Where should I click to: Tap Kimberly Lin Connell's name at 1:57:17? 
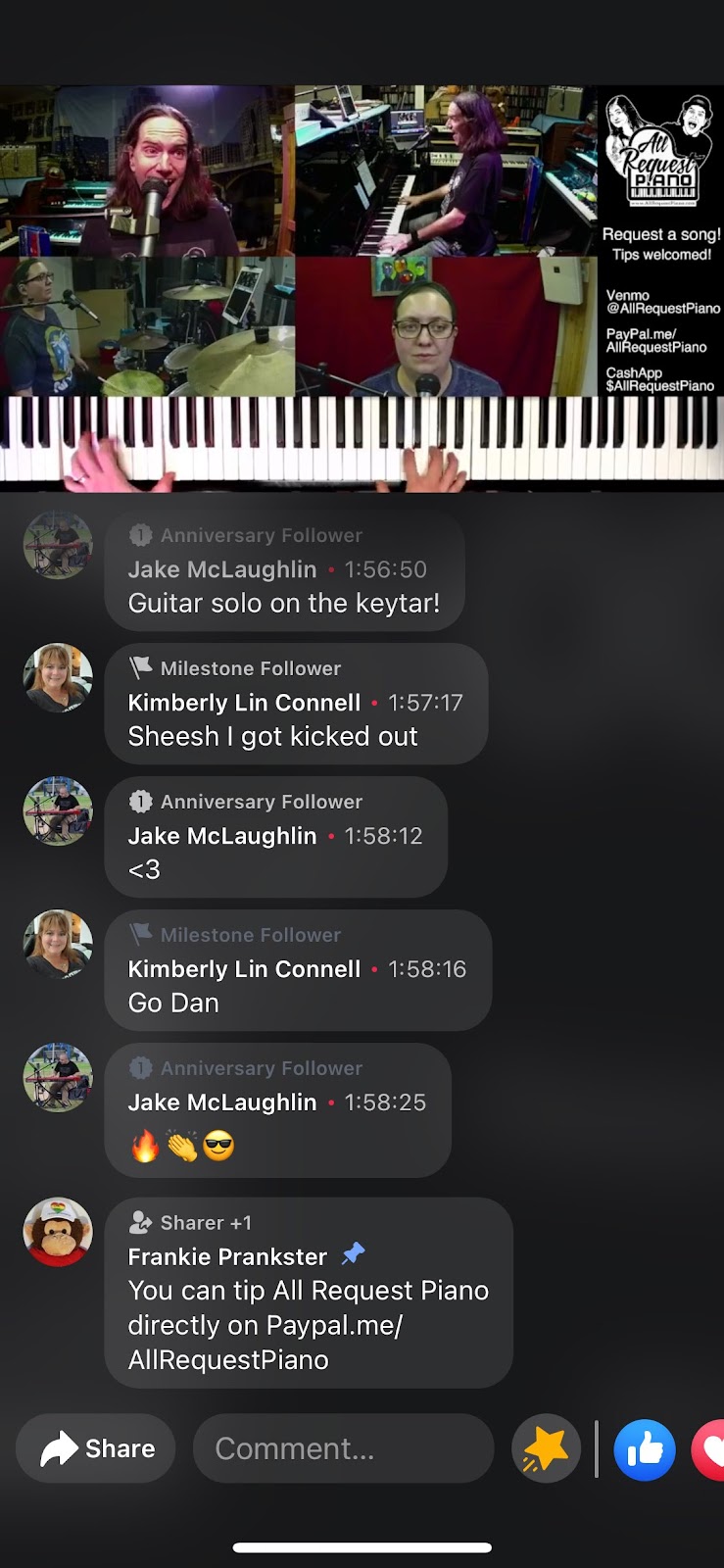[x=244, y=703]
